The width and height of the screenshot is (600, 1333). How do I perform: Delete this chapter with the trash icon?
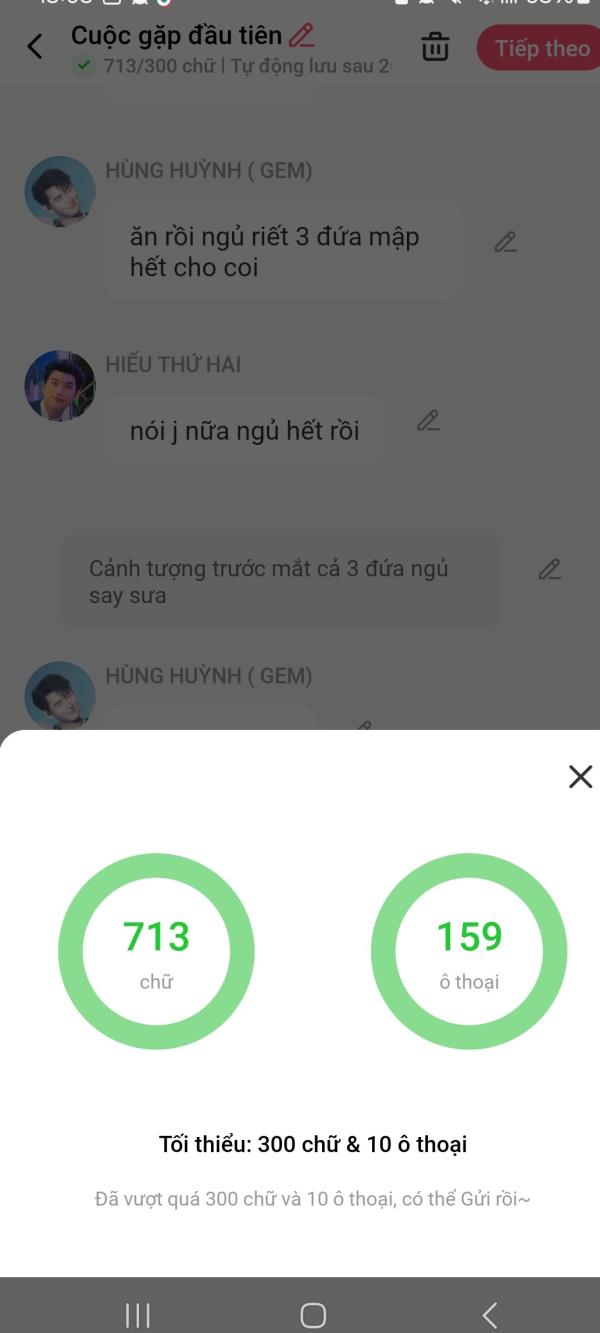pos(435,47)
